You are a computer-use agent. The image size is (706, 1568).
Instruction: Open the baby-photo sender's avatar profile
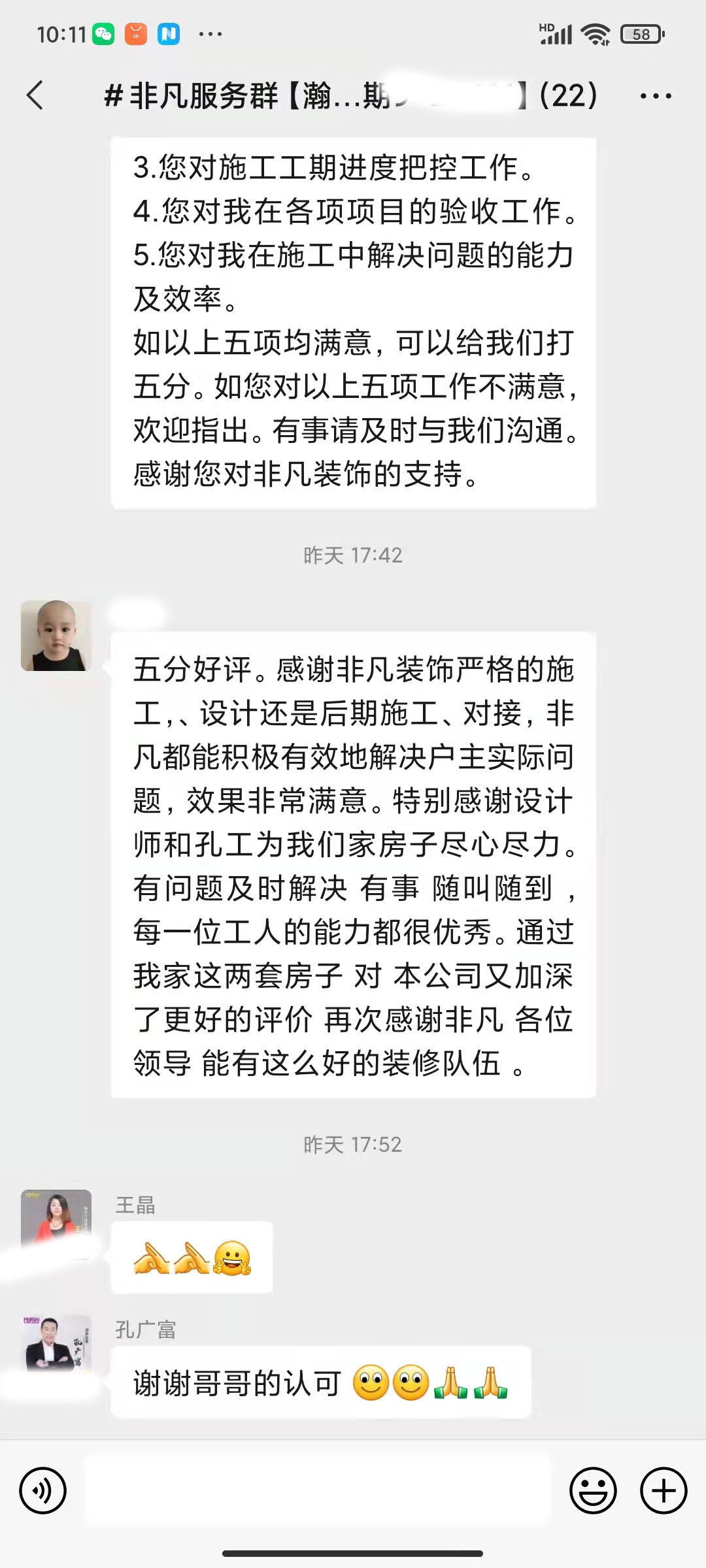point(56,636)
